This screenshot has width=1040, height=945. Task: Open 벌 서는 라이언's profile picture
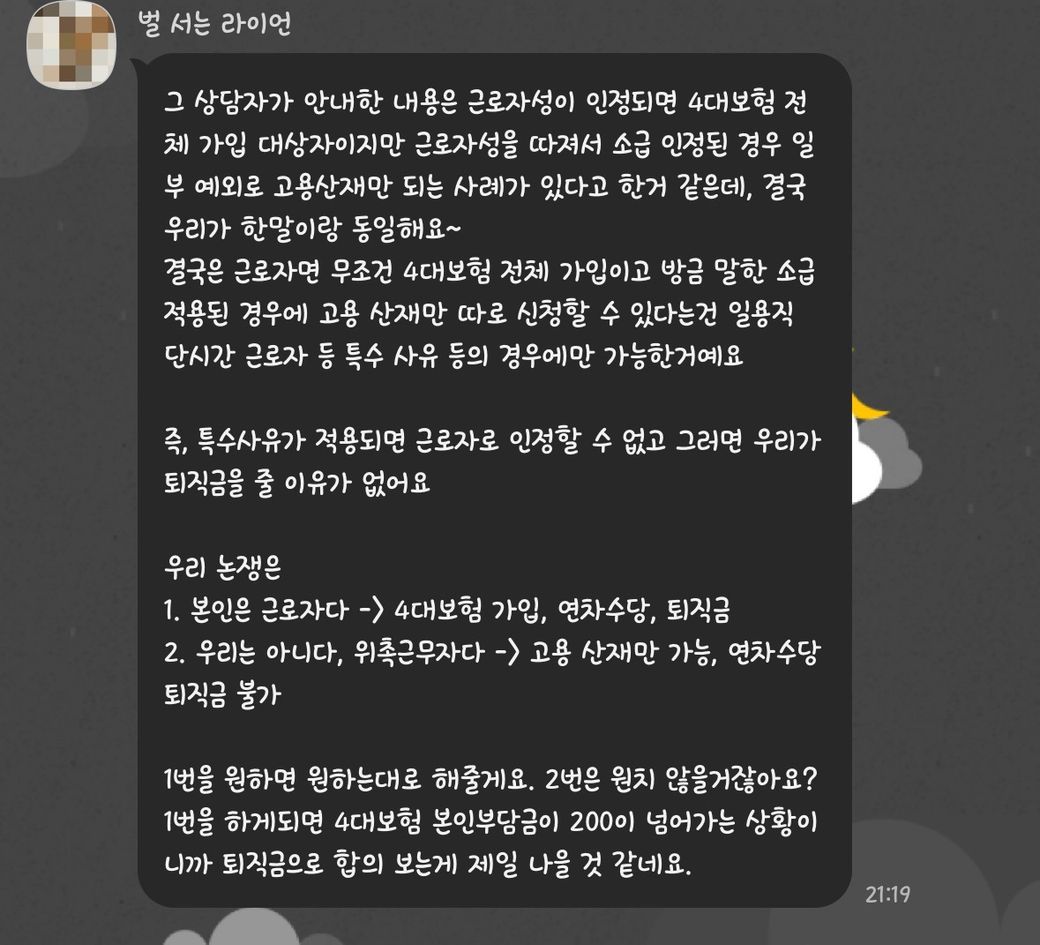(70, 42)
